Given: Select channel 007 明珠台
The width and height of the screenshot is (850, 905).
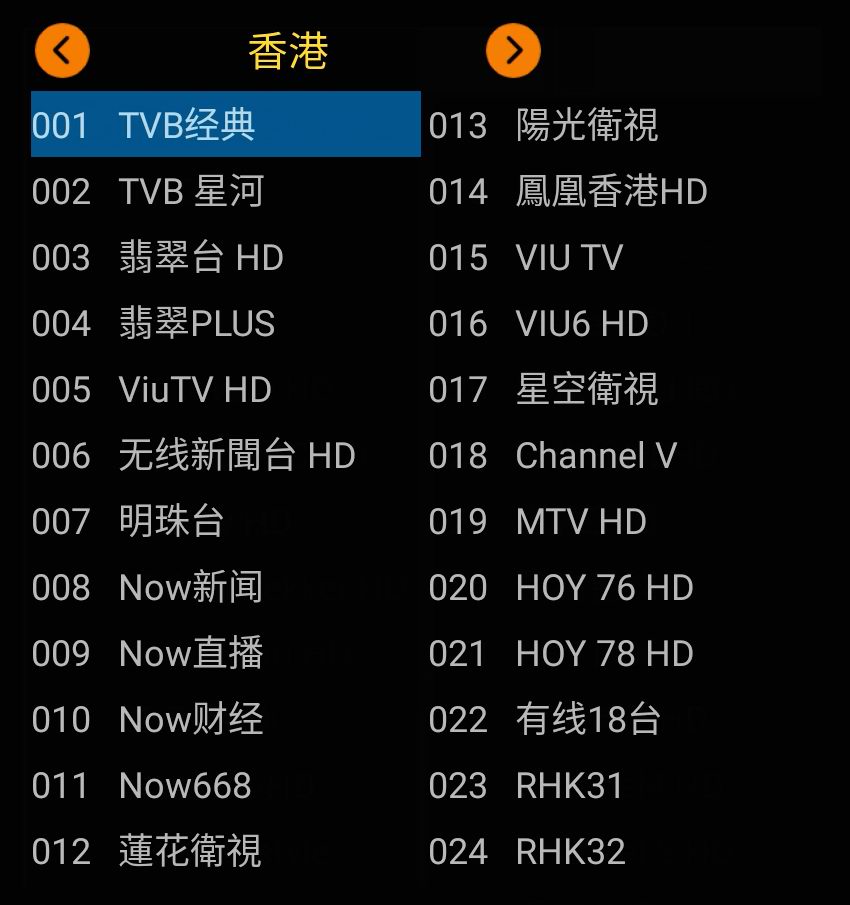Looking at the screenshot, I should point(171,522).
